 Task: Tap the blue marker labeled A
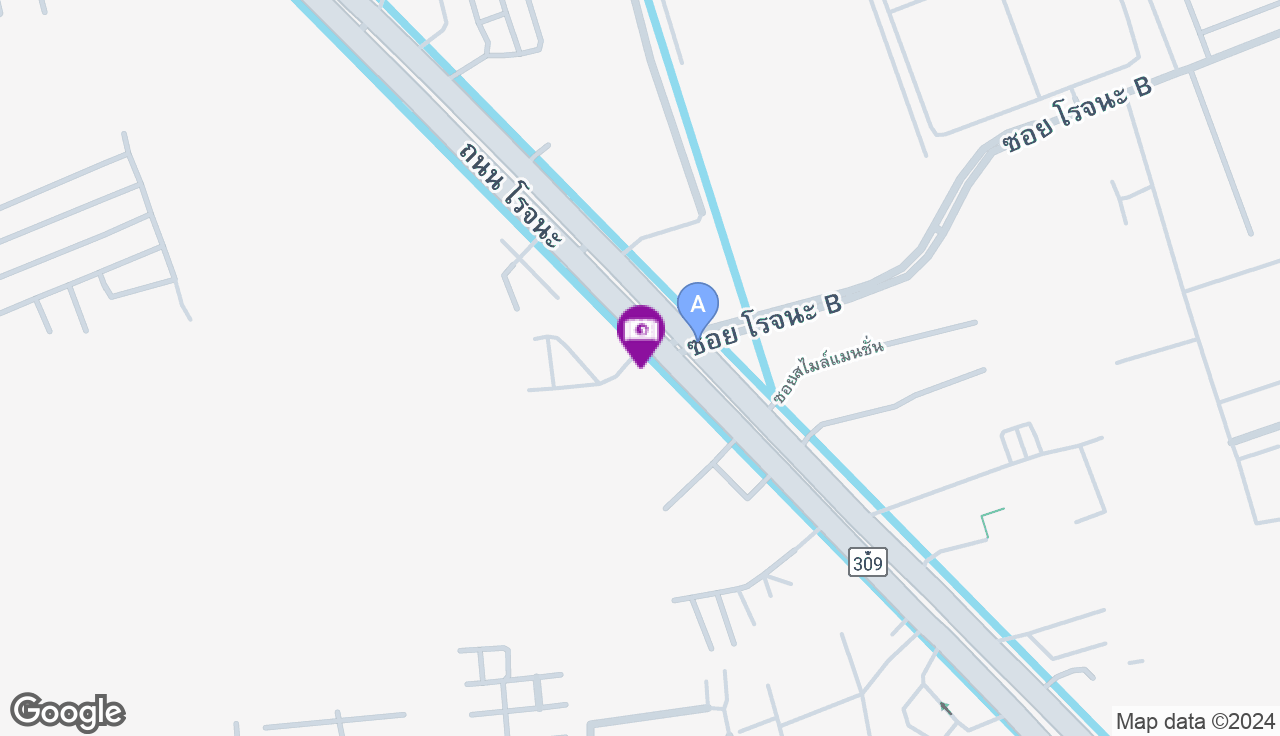(698, 305)
